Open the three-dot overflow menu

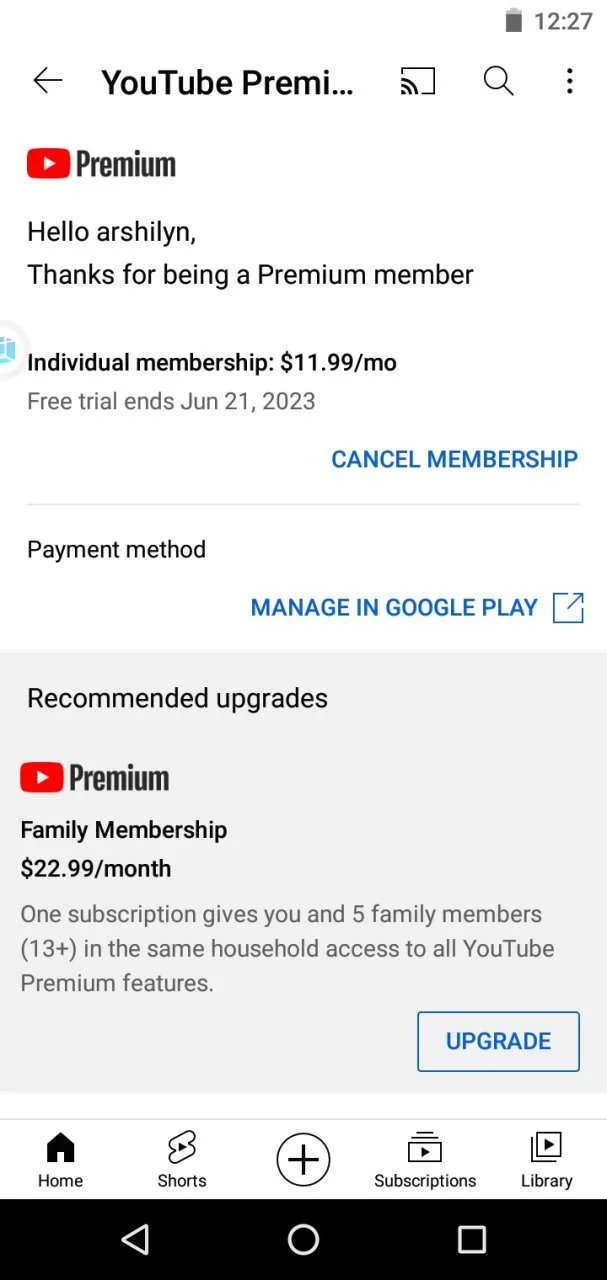click(x=569, y=81)
